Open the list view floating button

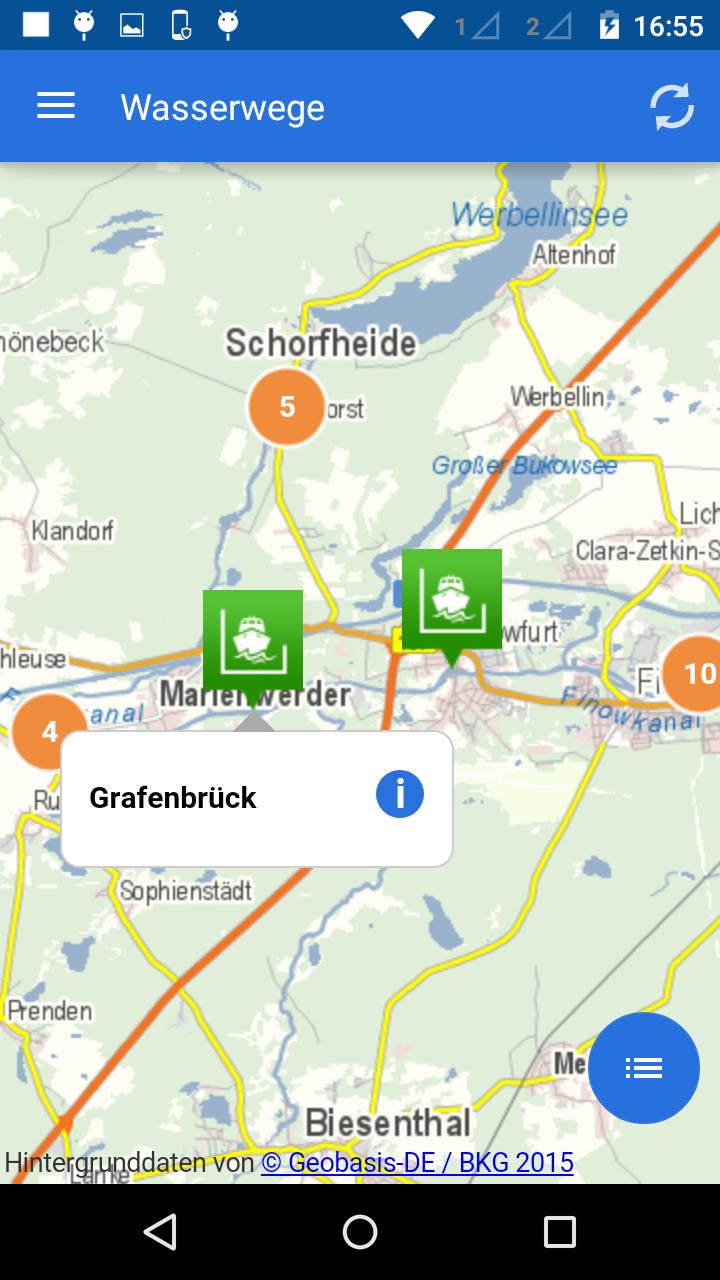click(643, 1068)
